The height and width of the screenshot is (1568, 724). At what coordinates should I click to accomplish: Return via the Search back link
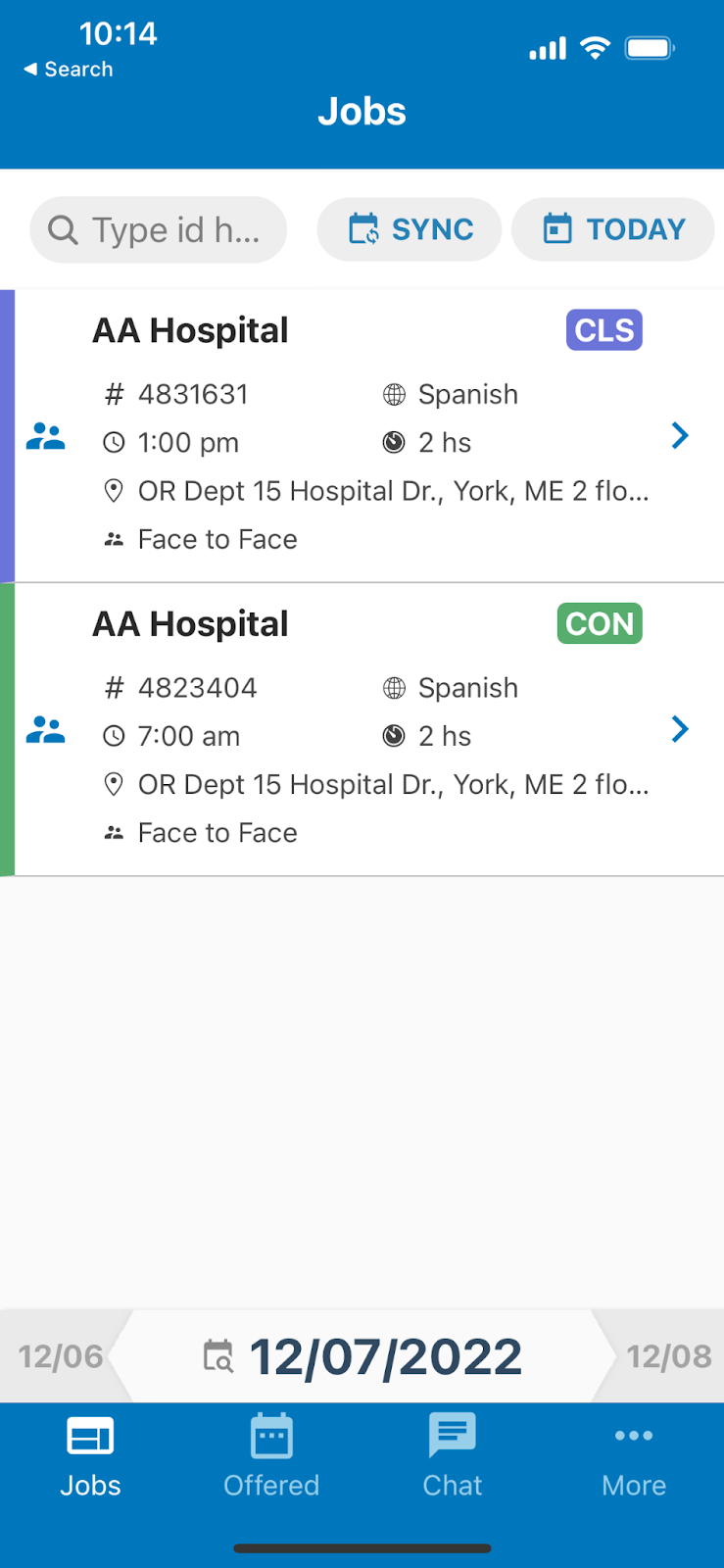(x=66, y=69)
